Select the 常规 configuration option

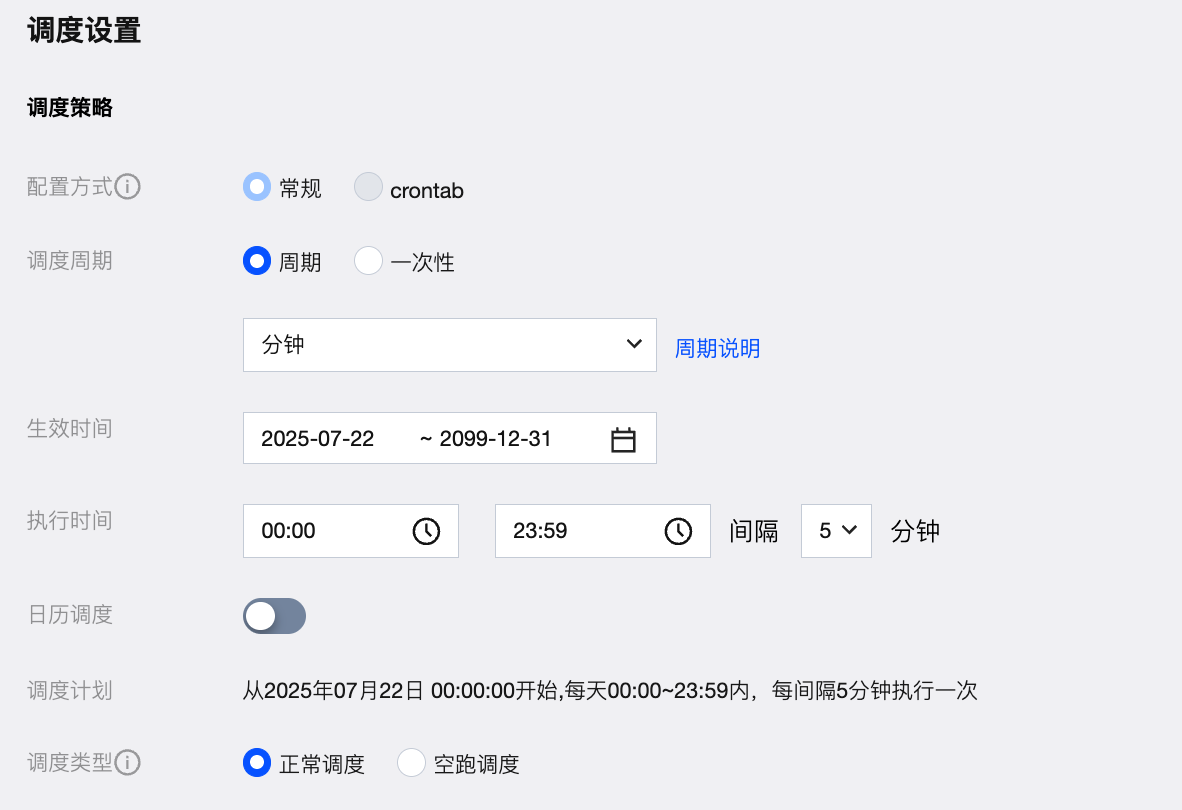(x=257, y=187)
